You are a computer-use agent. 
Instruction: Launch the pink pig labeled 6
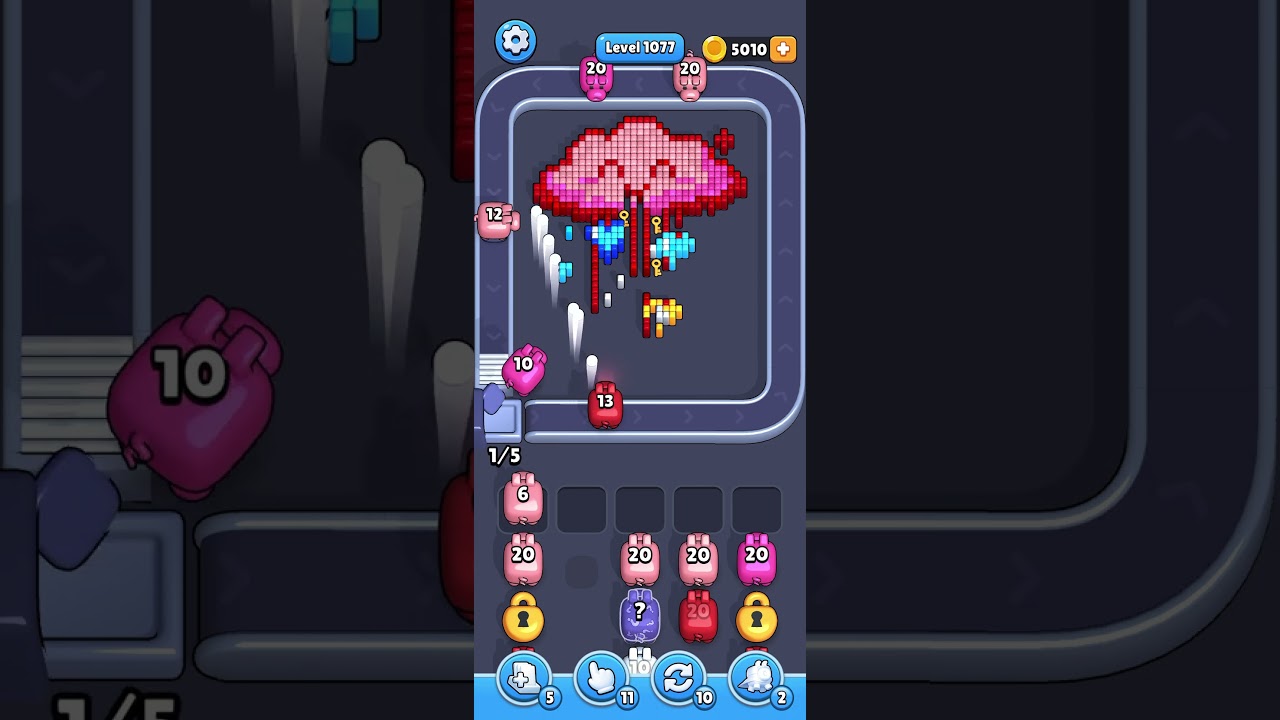[523, 499]
